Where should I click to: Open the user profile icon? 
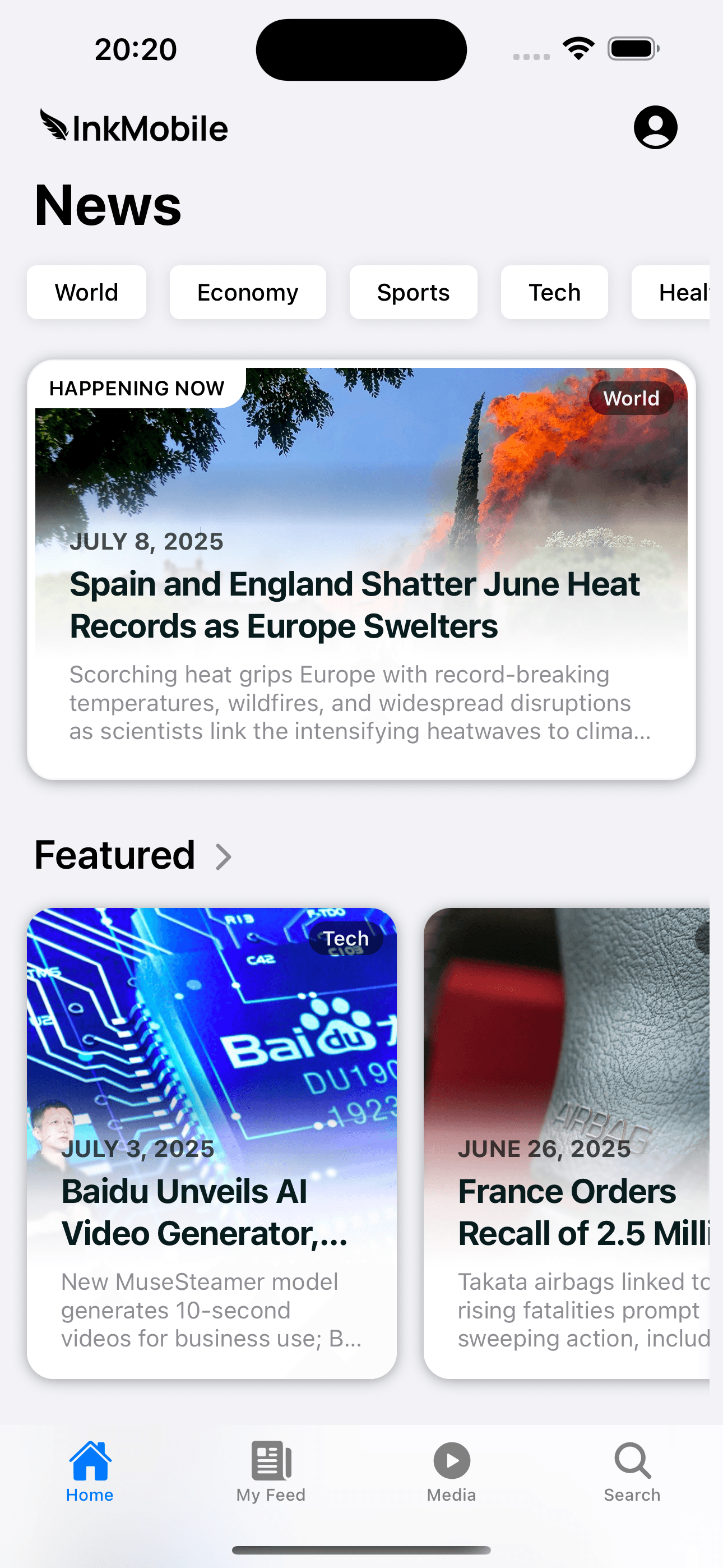(x=655, y=127)
